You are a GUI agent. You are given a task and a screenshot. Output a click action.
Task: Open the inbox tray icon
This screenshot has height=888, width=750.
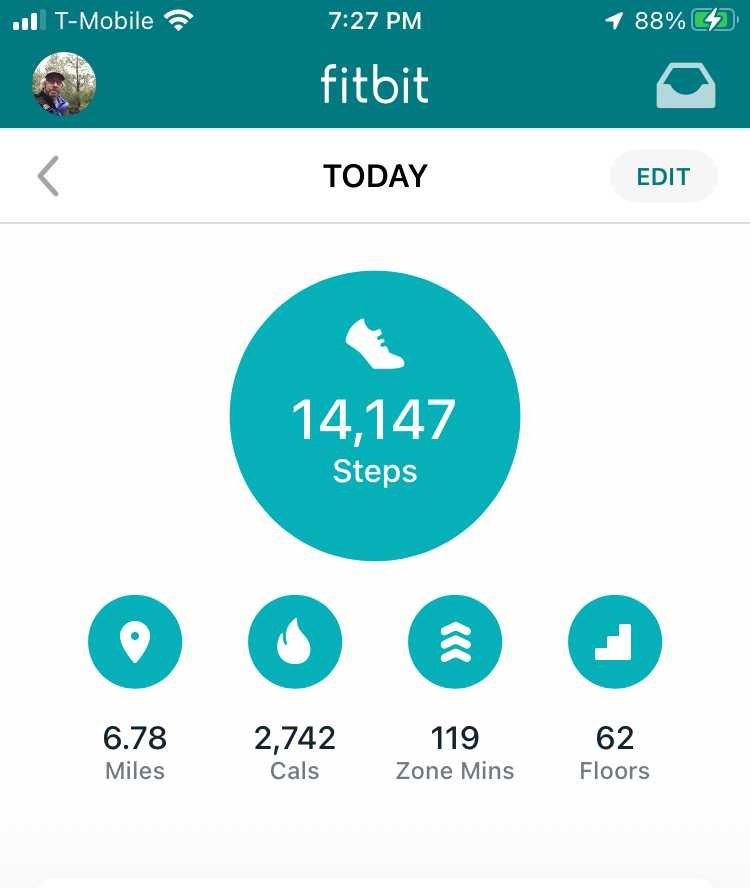[x=685, y=86]
